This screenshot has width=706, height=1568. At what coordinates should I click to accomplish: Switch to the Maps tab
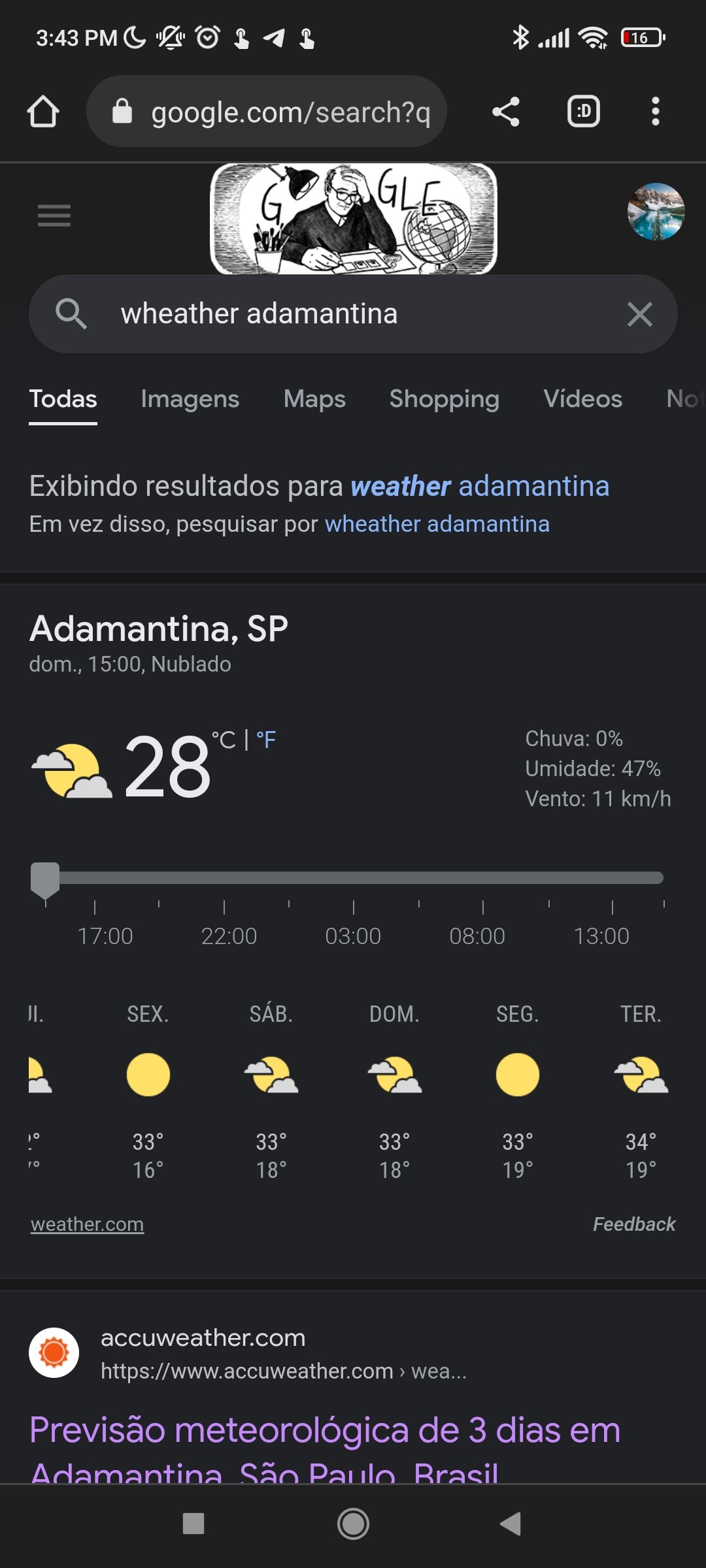[314, 399]
